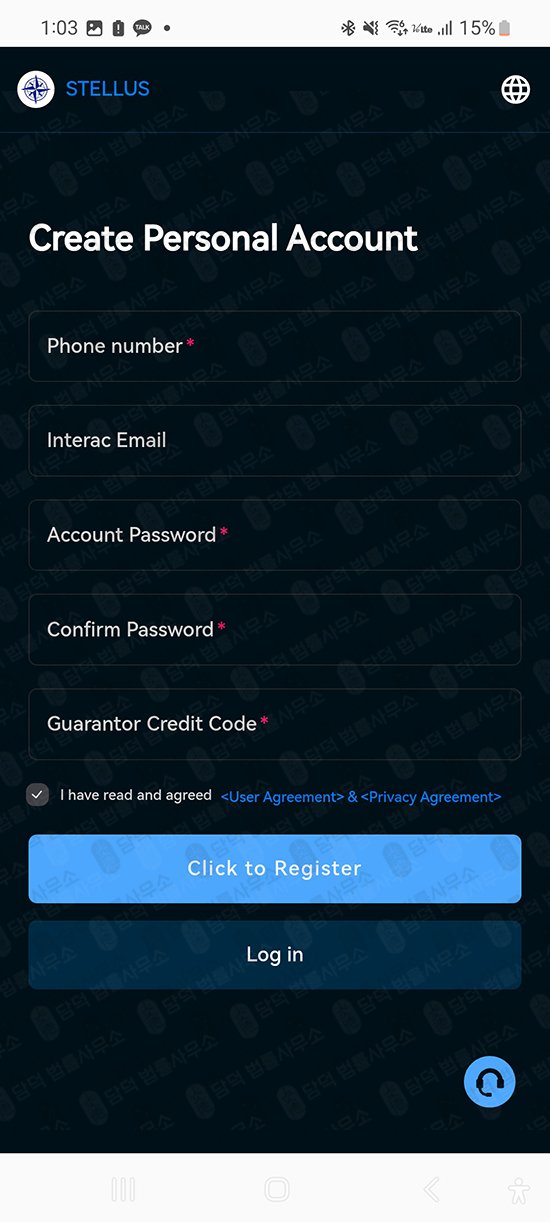This screenshot has height=1222, width=550.
Task: Tap the Phone number field
Action: coord(275,346)
